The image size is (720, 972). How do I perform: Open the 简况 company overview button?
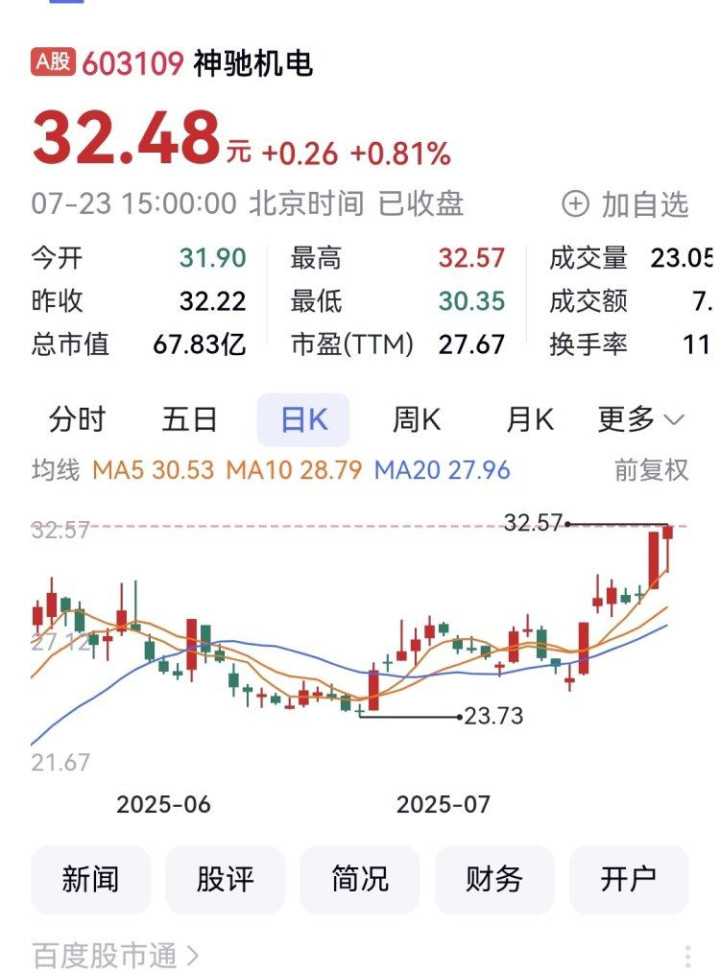tap(359, 879)
